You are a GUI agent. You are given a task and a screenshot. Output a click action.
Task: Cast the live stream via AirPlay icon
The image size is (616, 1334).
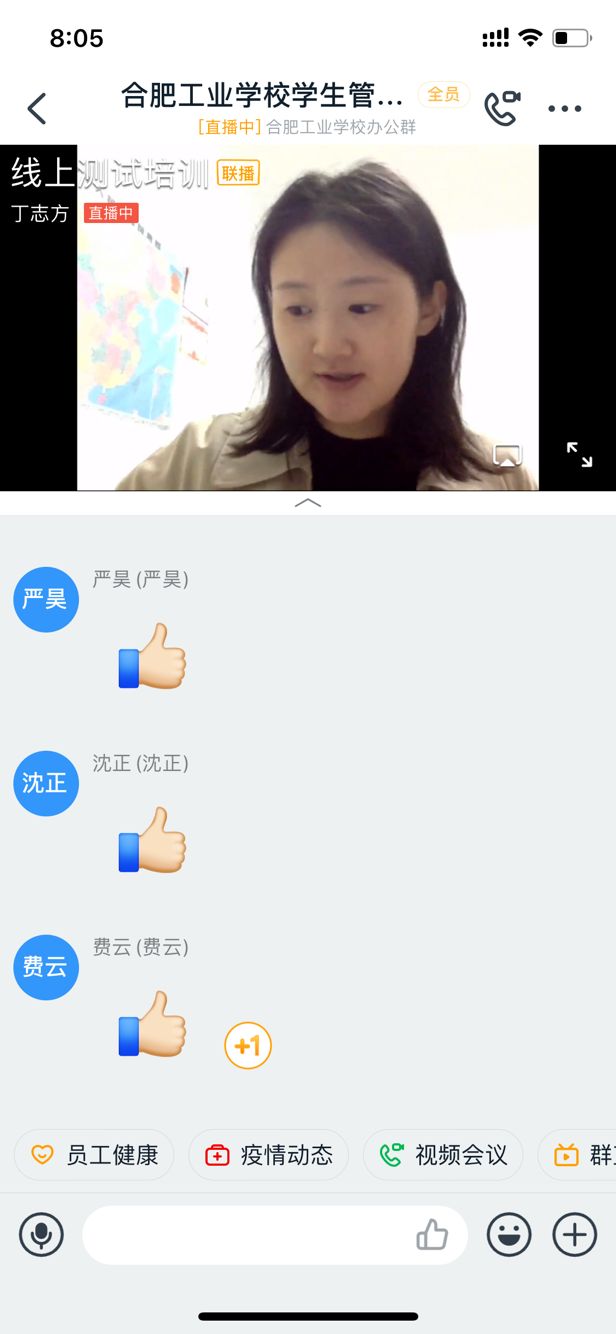[x=507, y=456]
